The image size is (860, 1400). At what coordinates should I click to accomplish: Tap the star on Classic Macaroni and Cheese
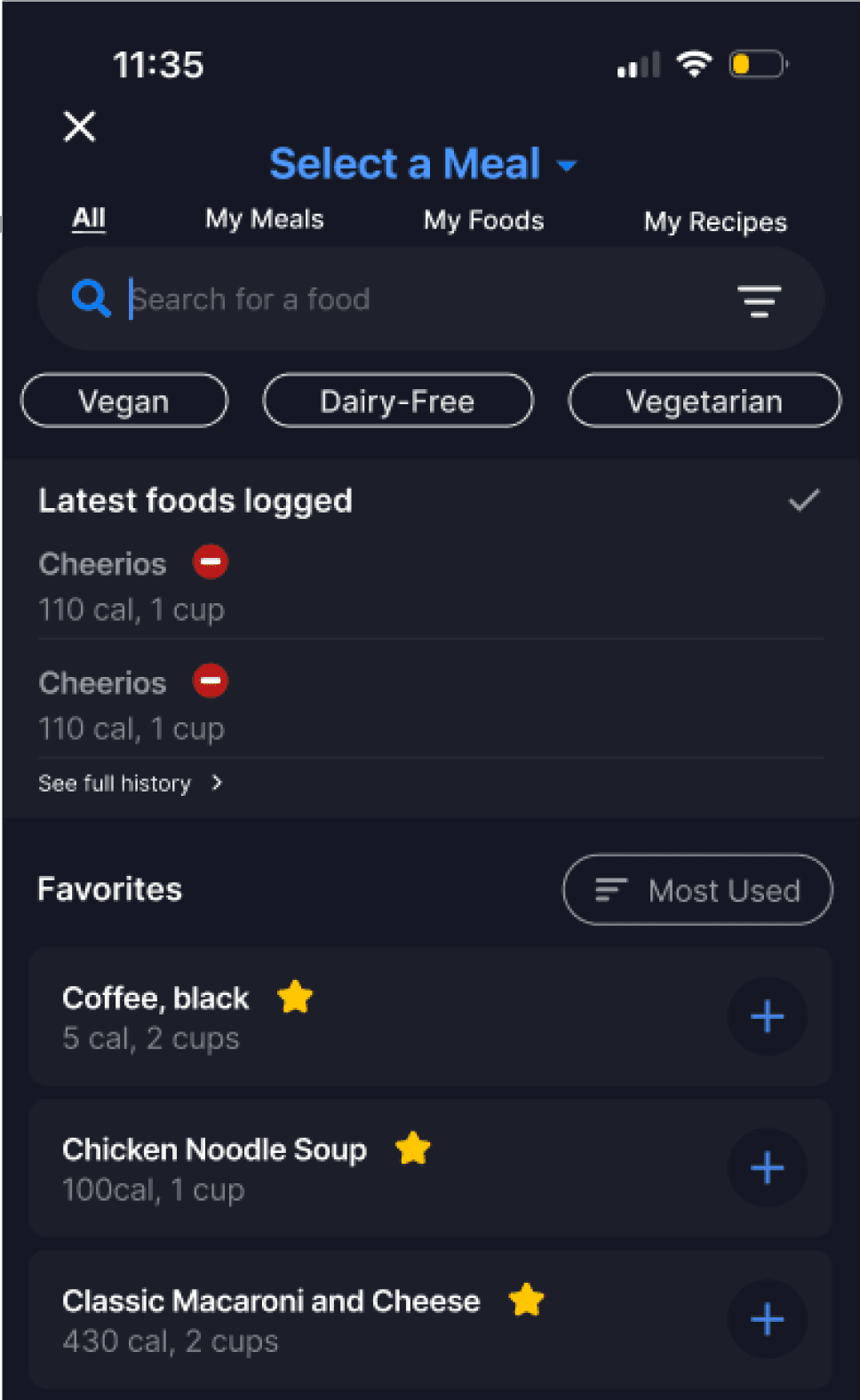(527, 1301)
